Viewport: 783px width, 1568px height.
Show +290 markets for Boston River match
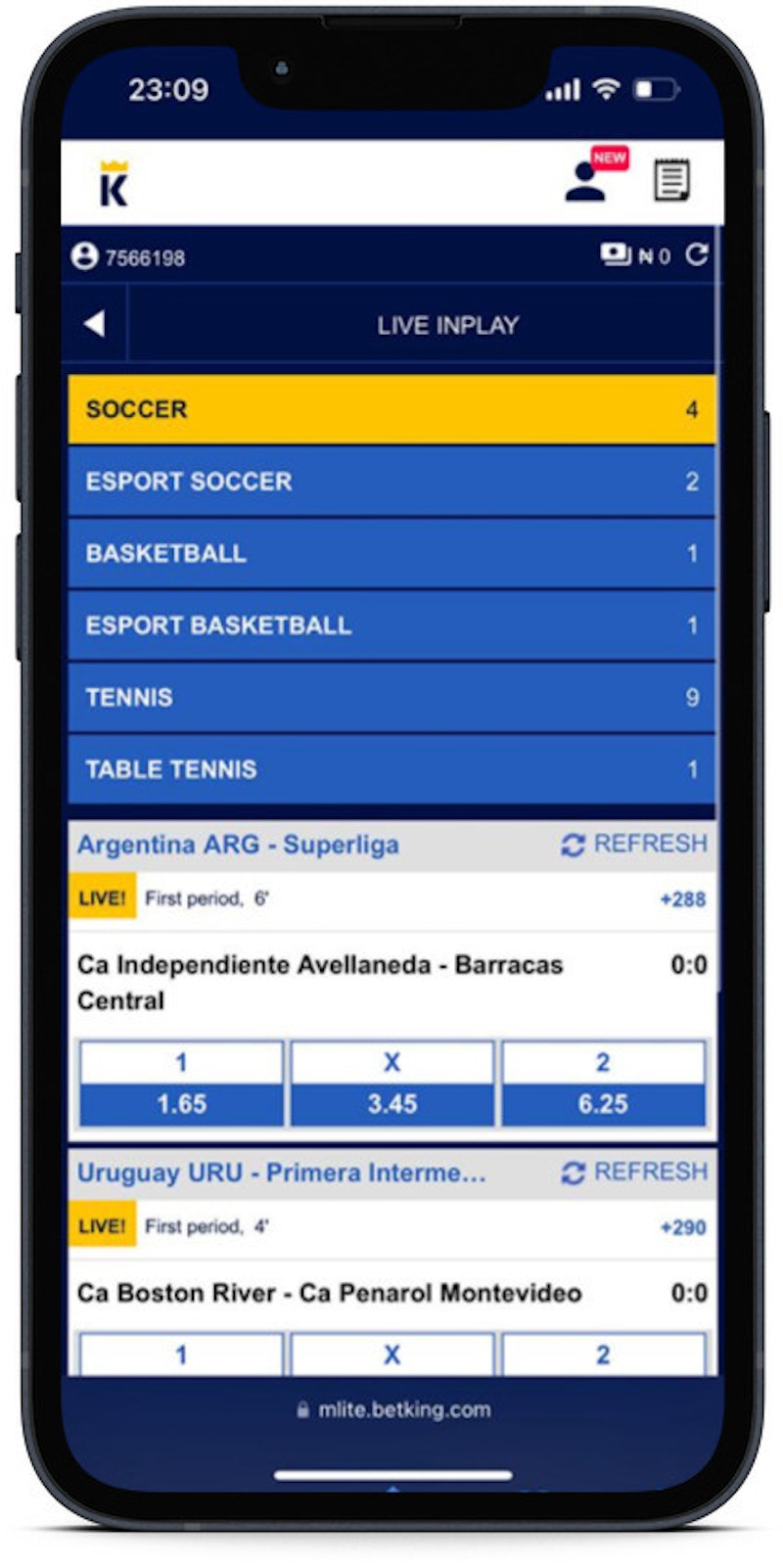tap(682, 1227)
